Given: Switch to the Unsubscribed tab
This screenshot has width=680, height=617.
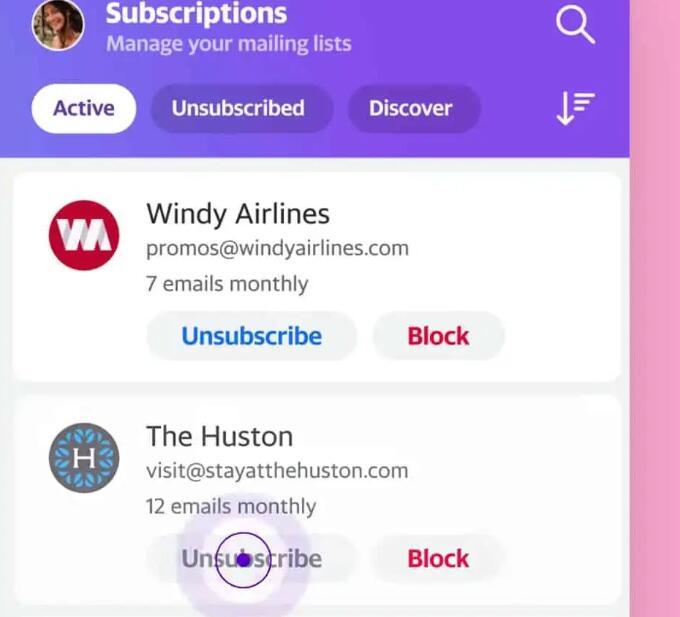Looking at the screenshot, I should click(238, 108).
